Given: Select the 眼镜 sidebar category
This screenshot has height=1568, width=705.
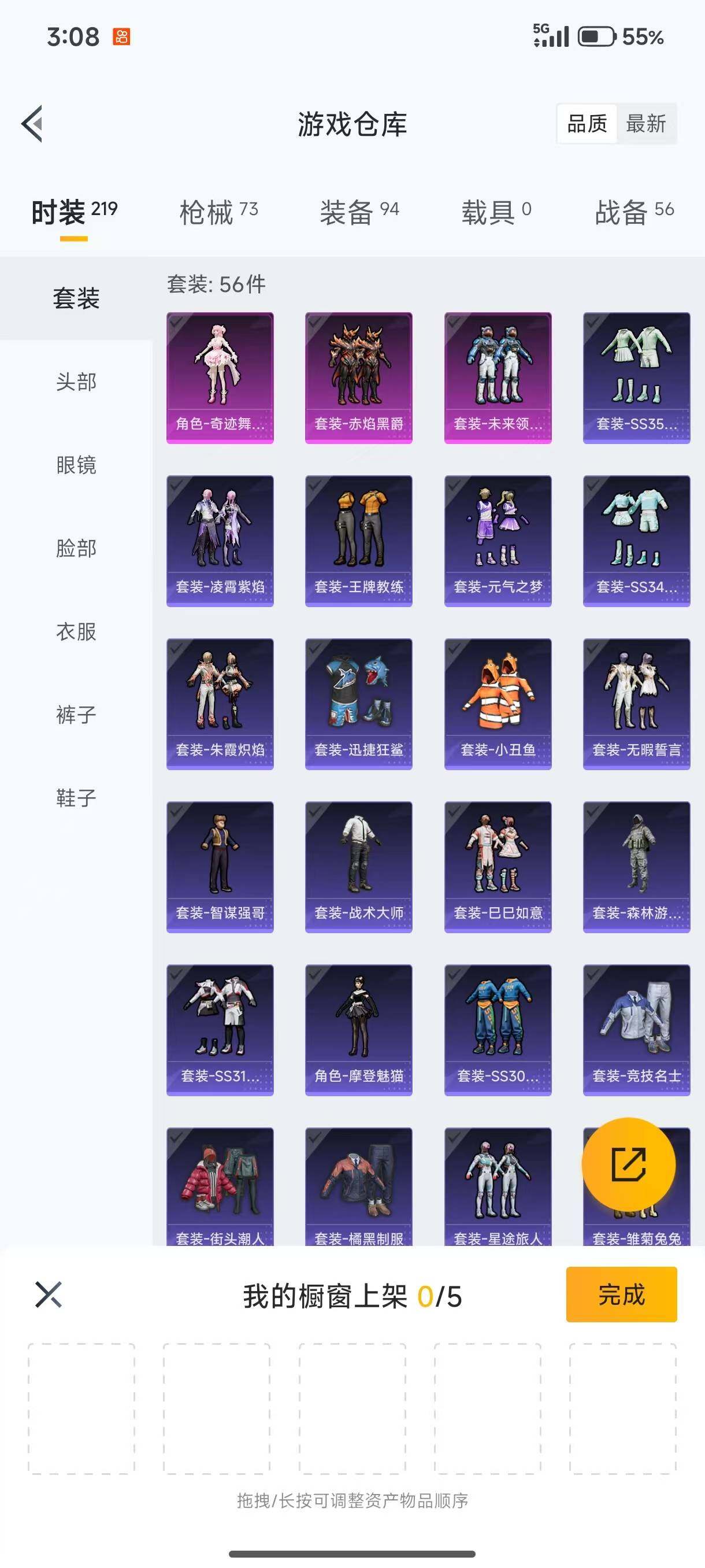Looking at the screenshot, I should 76,465.
